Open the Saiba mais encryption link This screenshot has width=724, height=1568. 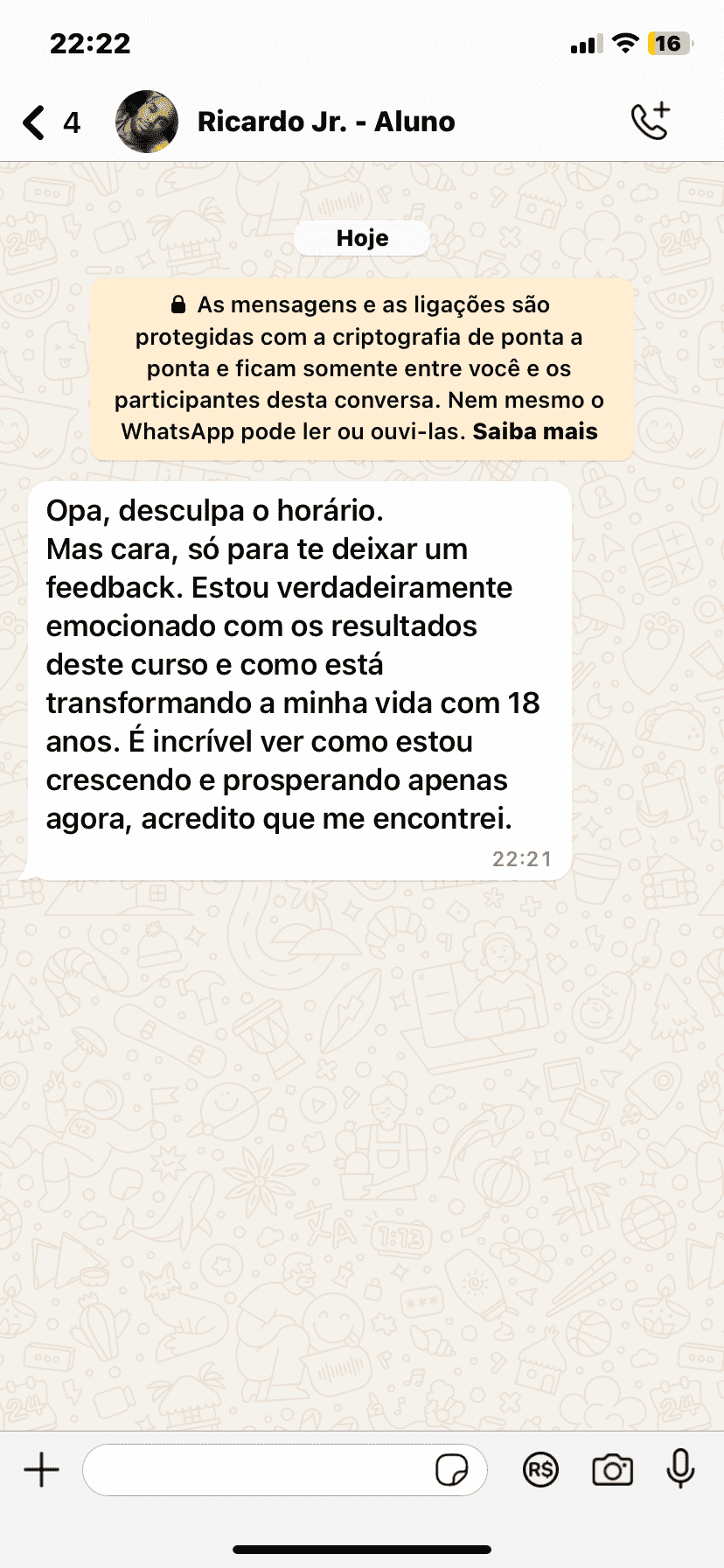[x=534, y=431]
